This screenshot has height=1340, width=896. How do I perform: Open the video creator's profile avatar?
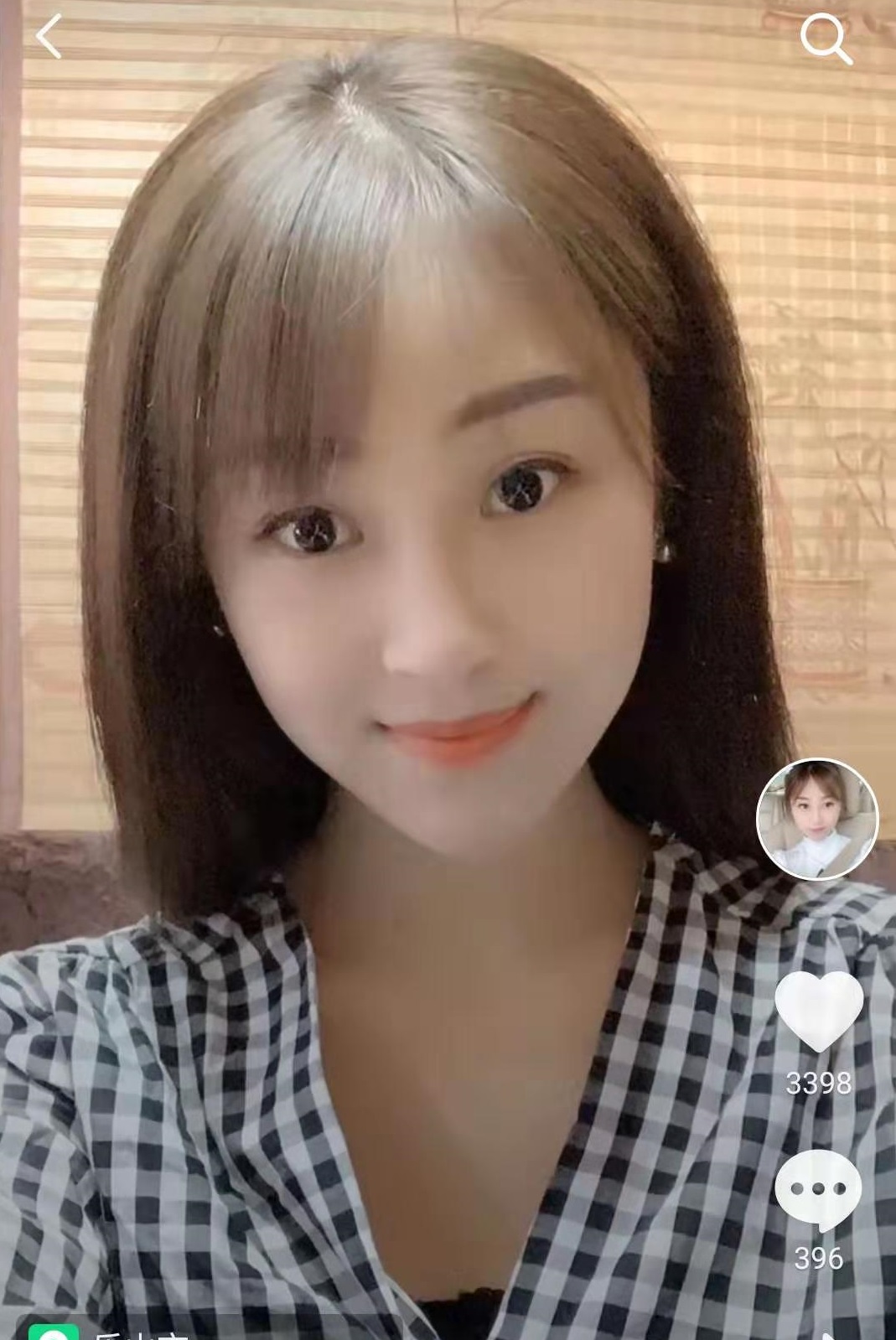(x=816, y=819)
